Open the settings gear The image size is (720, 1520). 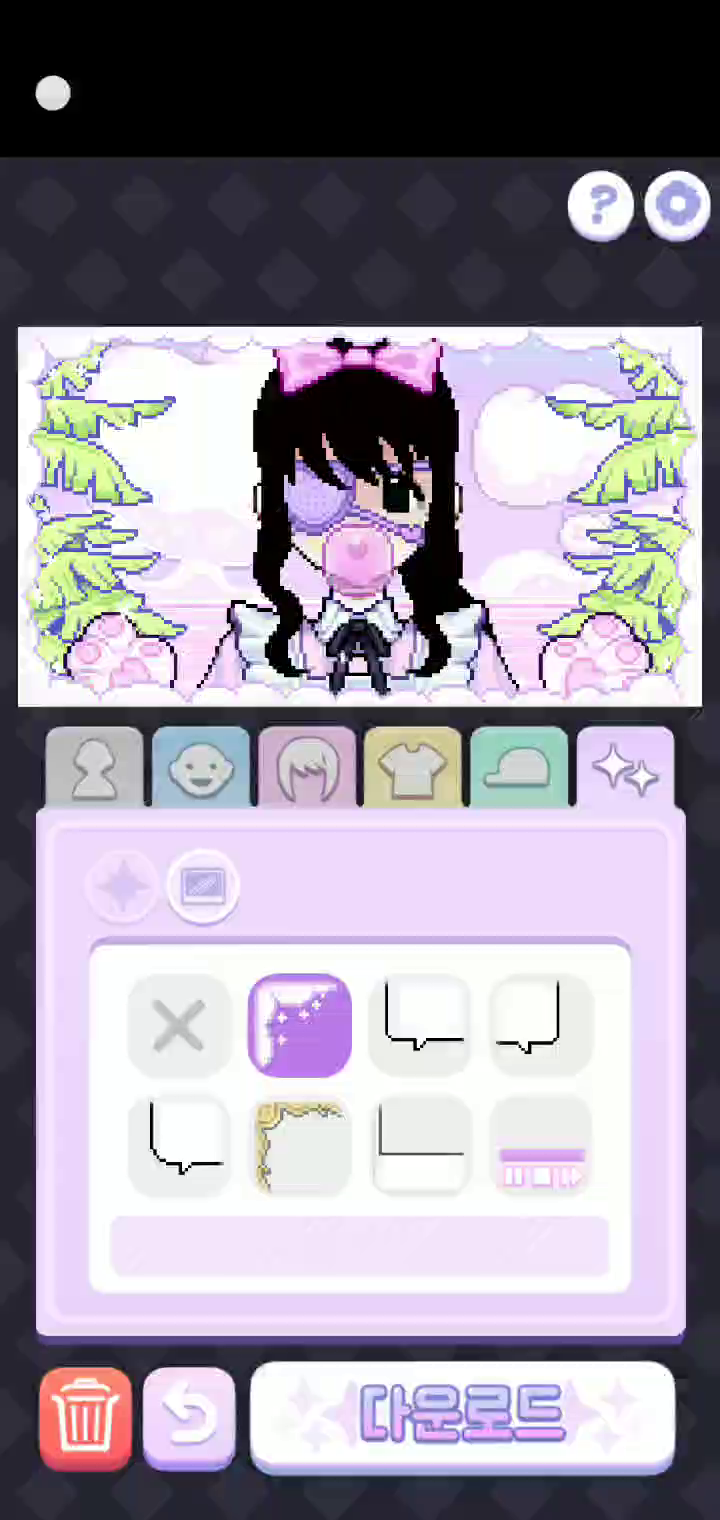coord(677,206)
